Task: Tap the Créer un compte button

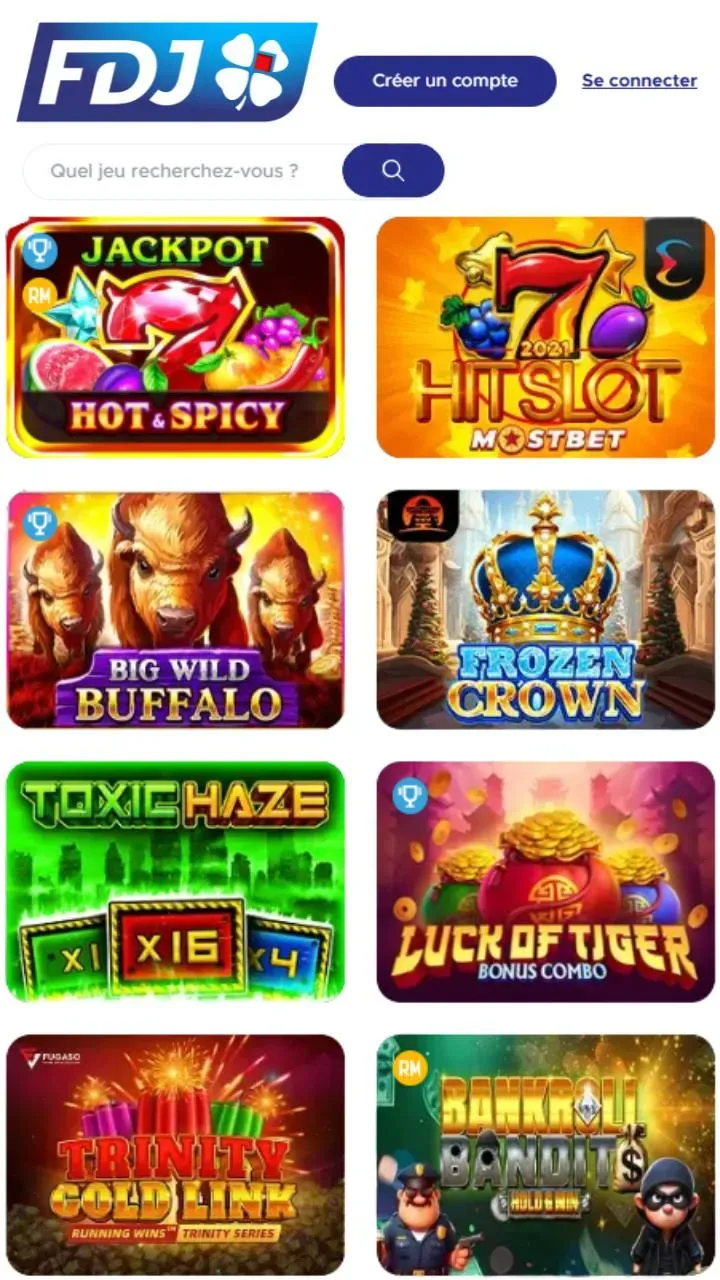Action: (444, 81)
